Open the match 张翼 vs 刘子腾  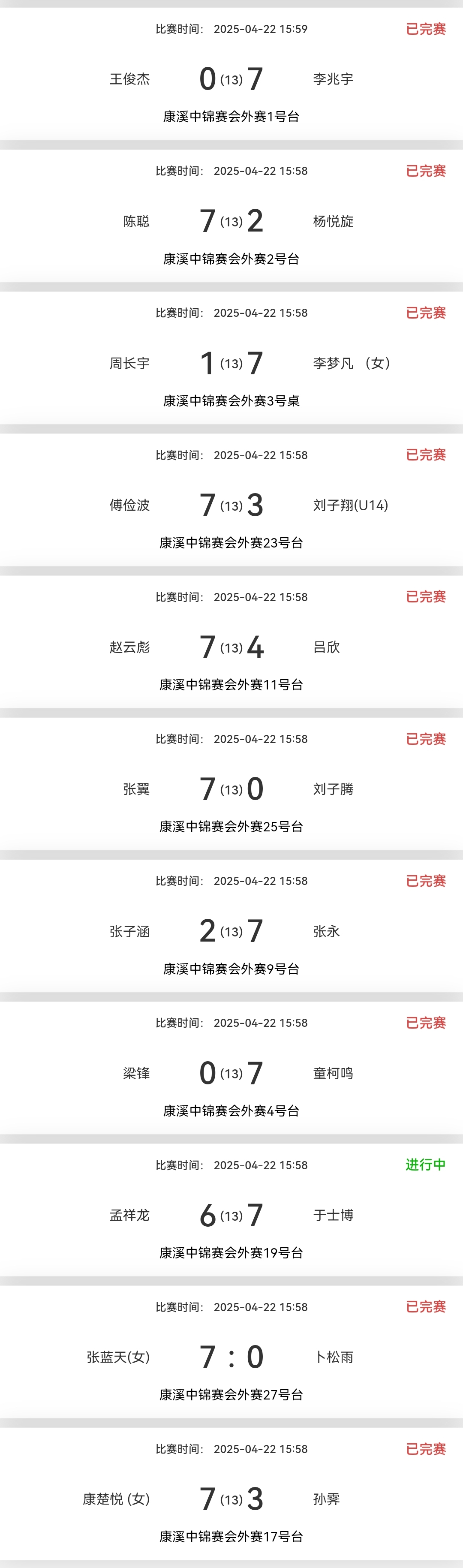(231, 789)
